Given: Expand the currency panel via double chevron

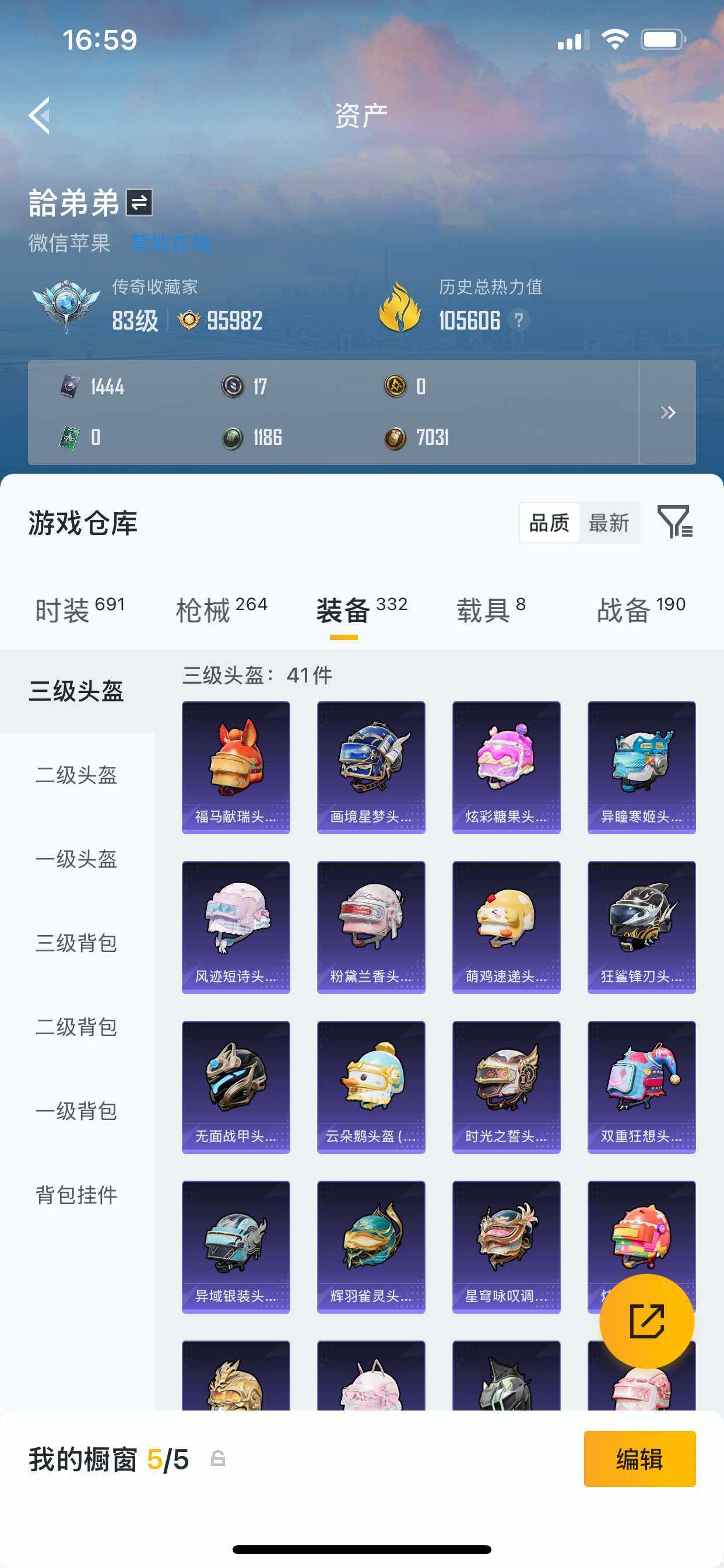Looking at the screenshot, I should click(668, 412).
